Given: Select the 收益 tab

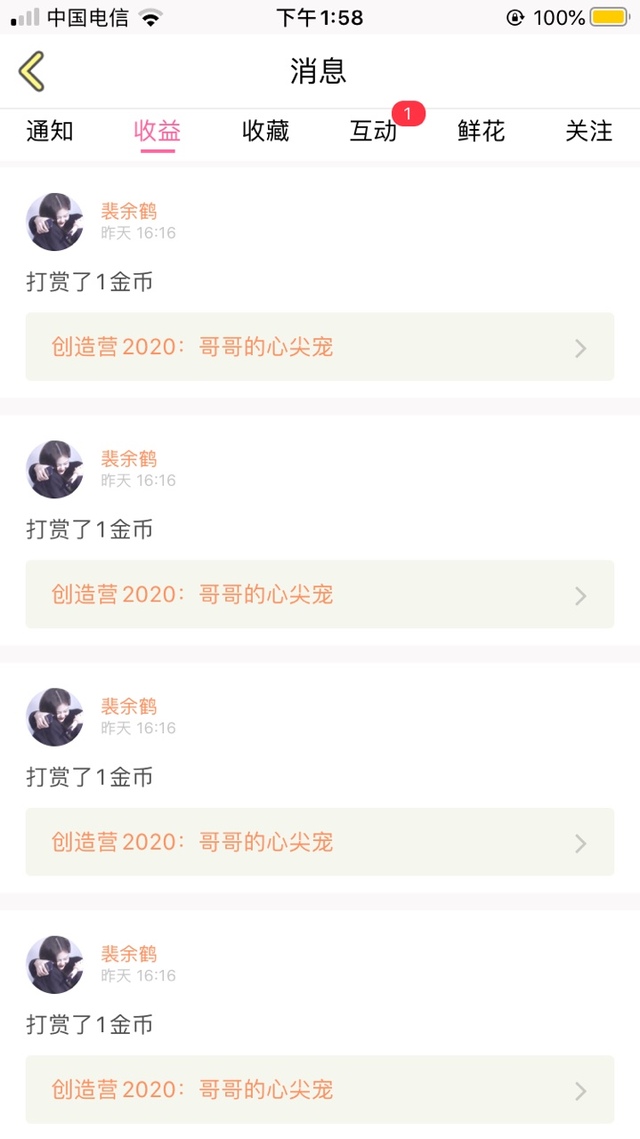Looking at the screenshot, I should coord(157,131).
